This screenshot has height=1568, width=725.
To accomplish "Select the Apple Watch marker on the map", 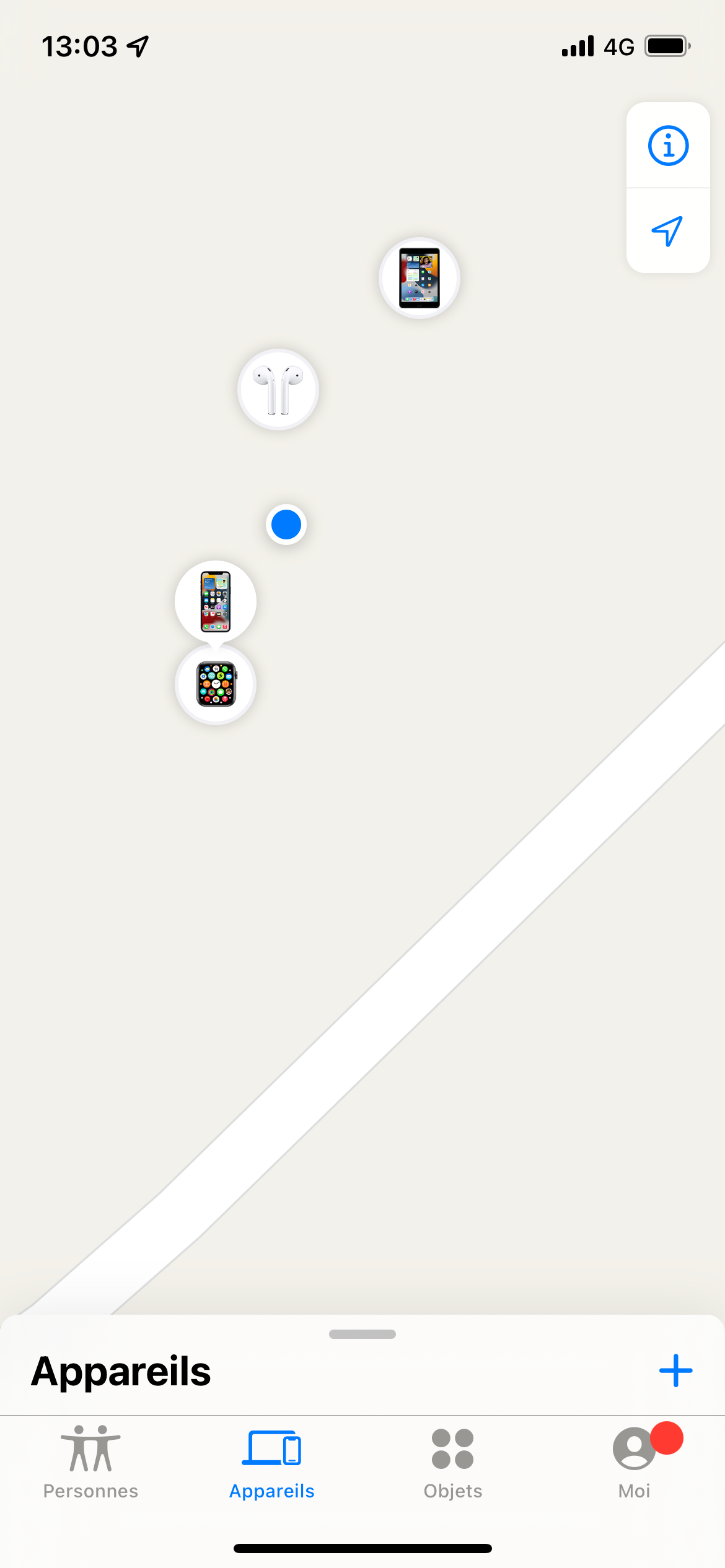I will [x=216, y=684].
